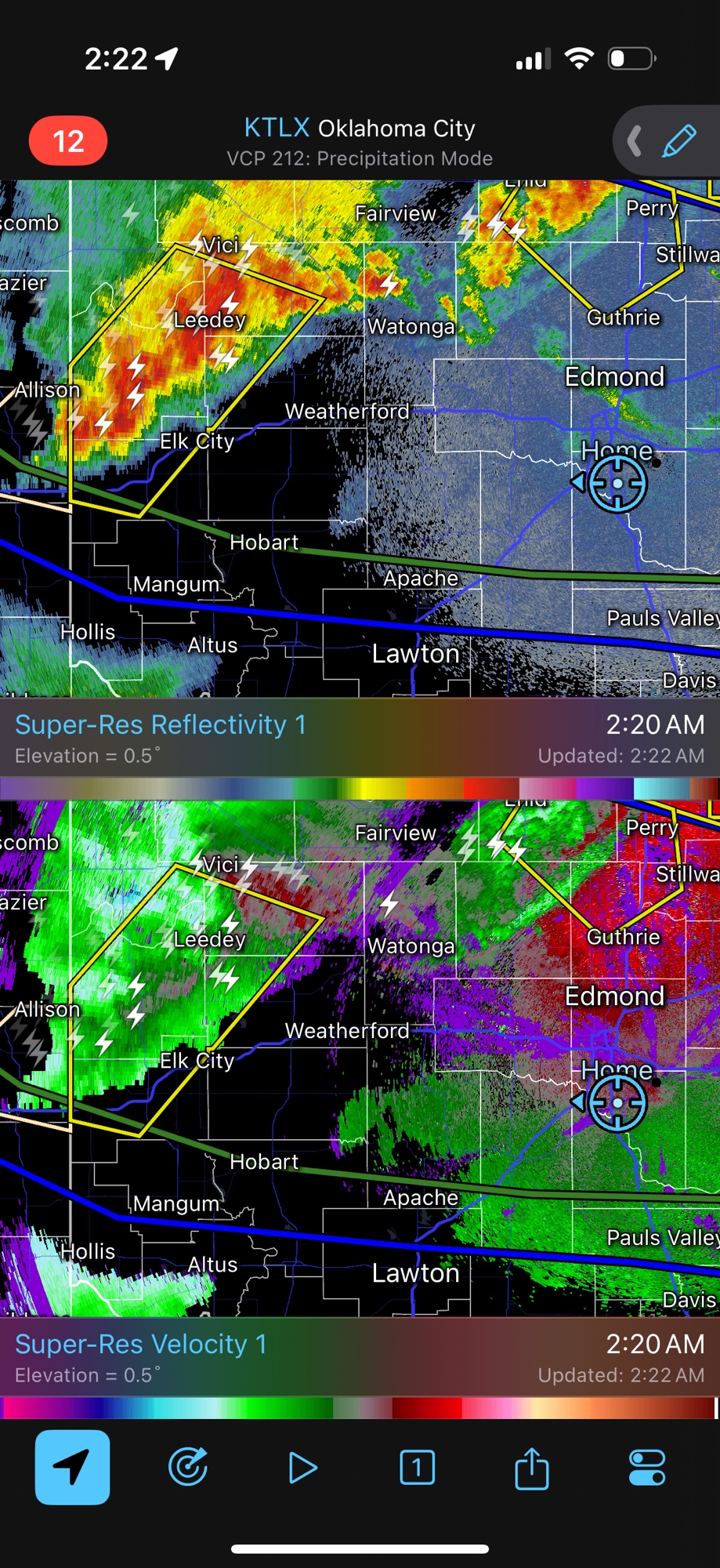720x1568 pixels.
Task: Open the 12 warnings badge
Action: (68, 141)
